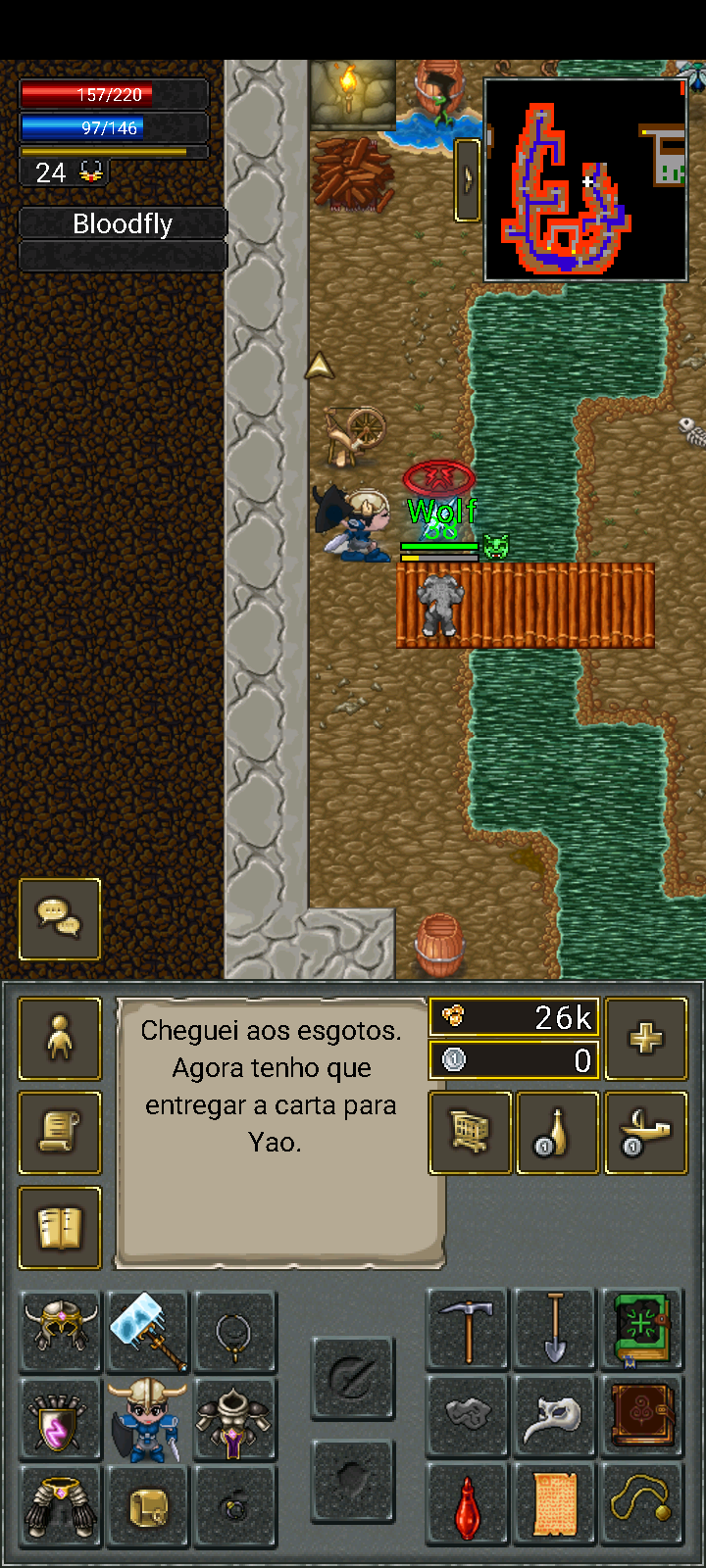Open the shopping cart store

471,1133
